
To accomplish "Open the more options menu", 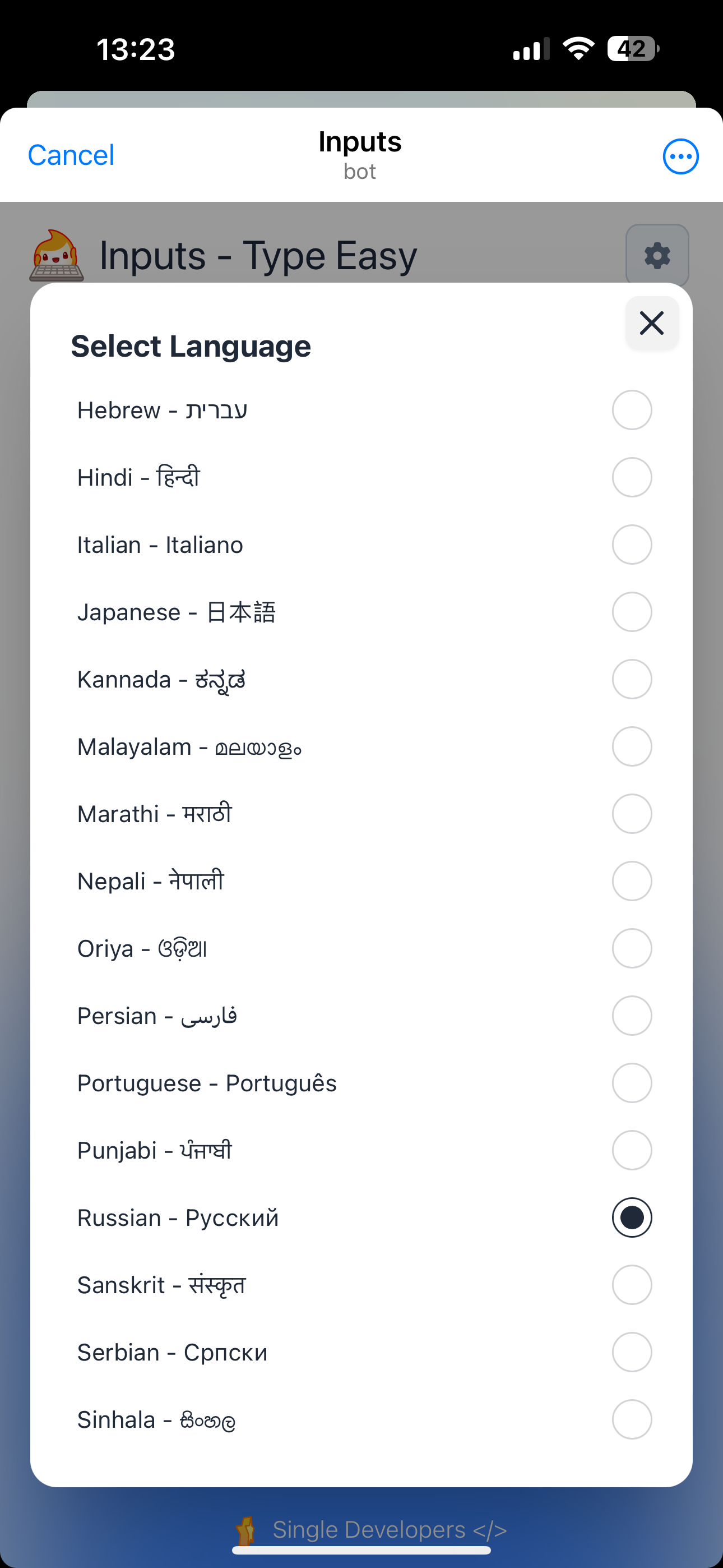I will tap(680, 156).
